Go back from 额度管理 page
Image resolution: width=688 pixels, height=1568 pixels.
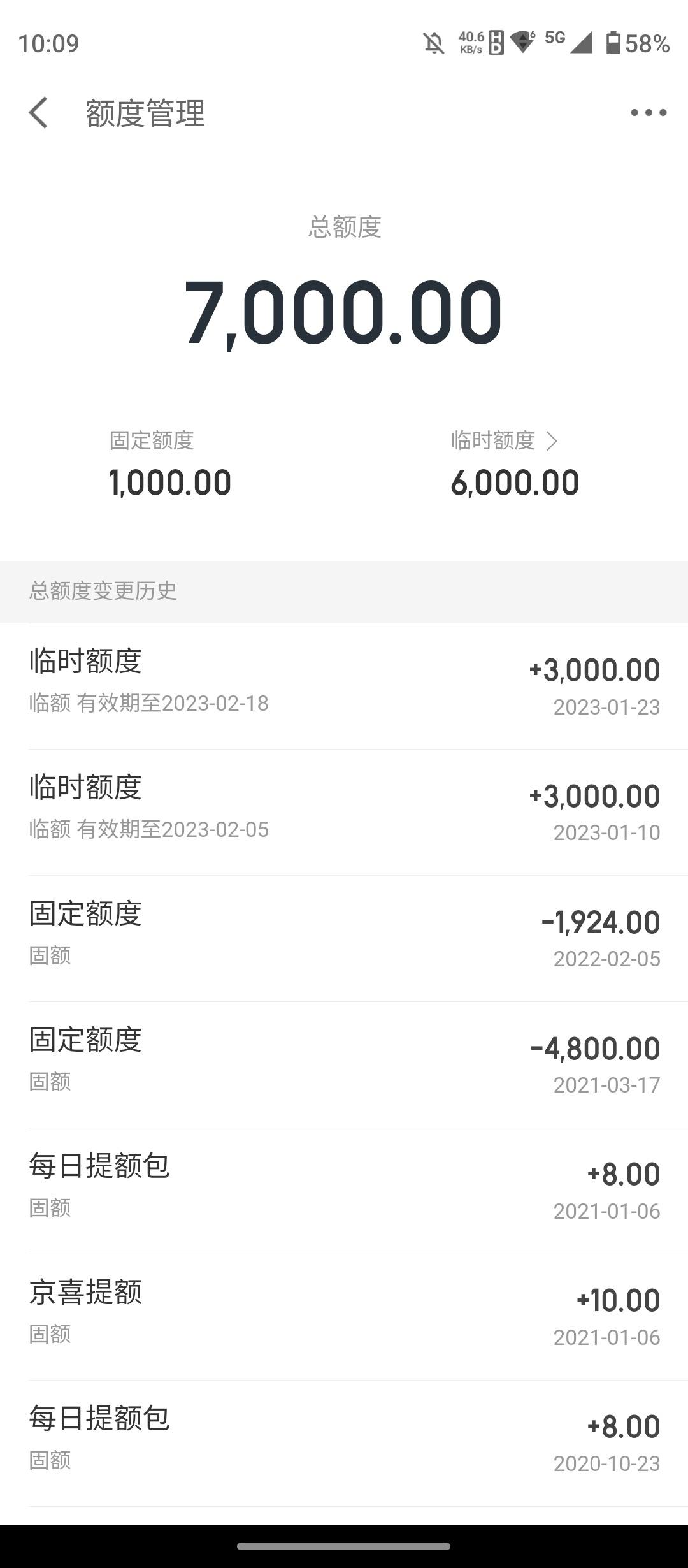coord(38,113)
